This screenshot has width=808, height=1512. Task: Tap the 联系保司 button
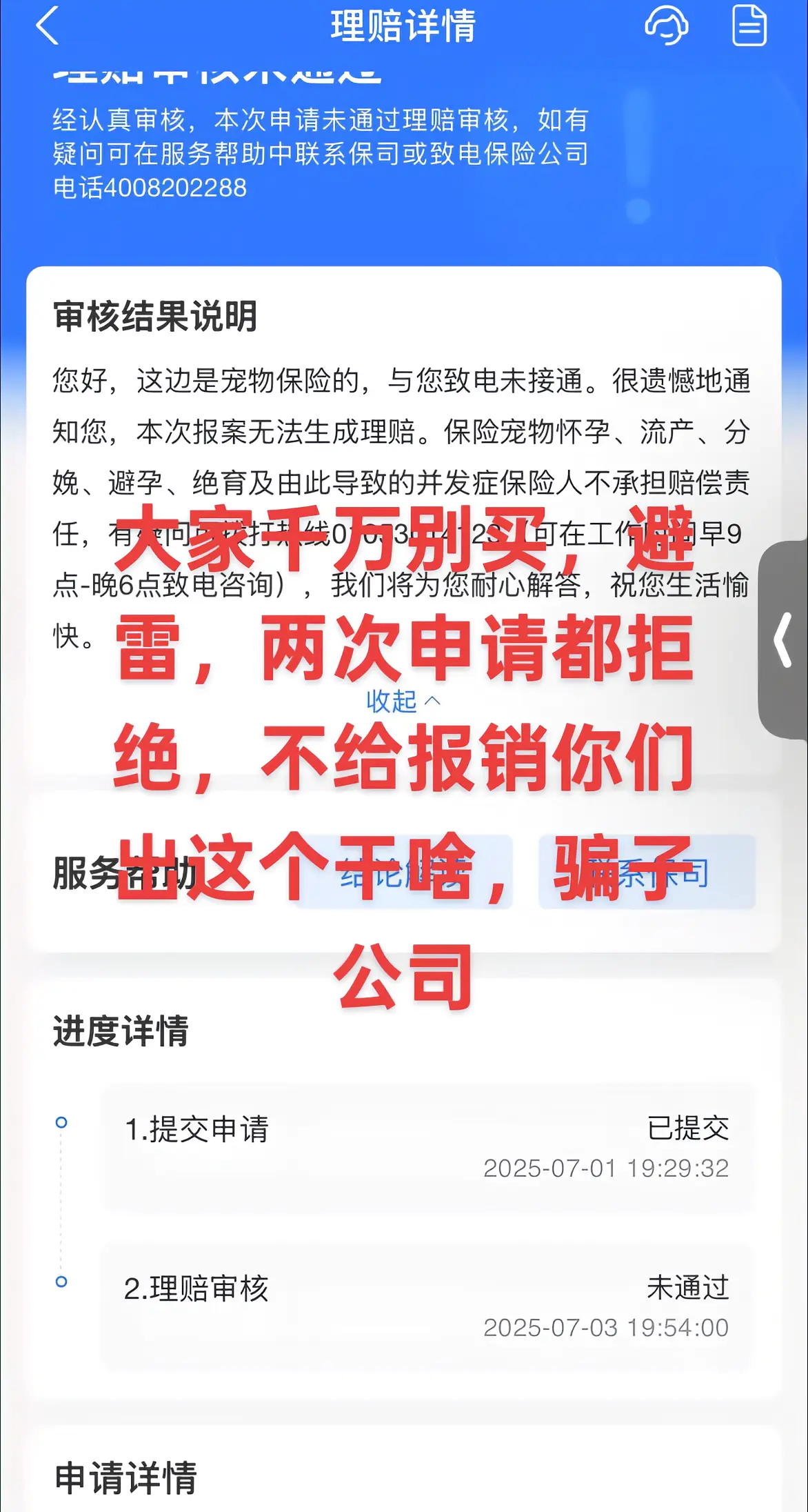pyautogui.click(x=647, y=873)
